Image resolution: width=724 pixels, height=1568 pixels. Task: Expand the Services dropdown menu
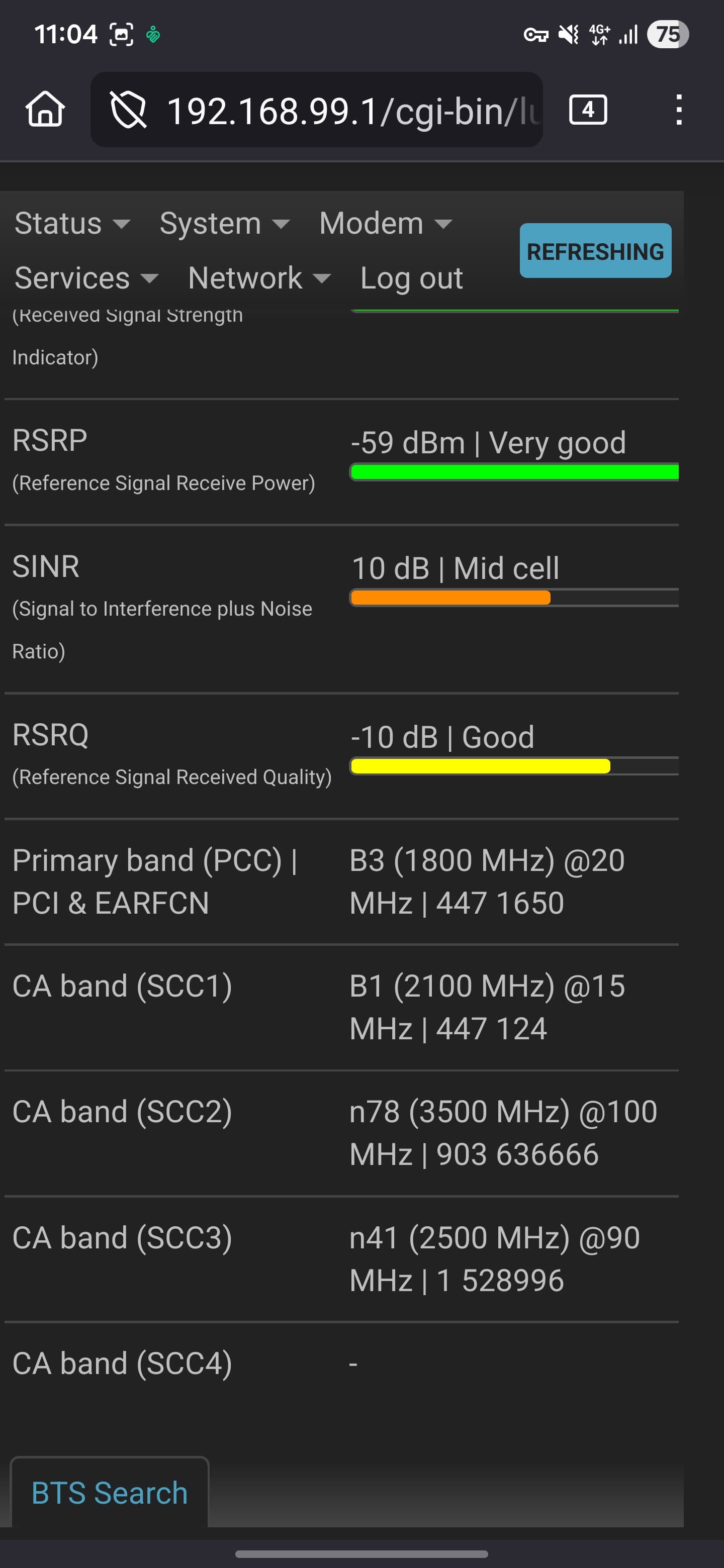pos(86,278)
